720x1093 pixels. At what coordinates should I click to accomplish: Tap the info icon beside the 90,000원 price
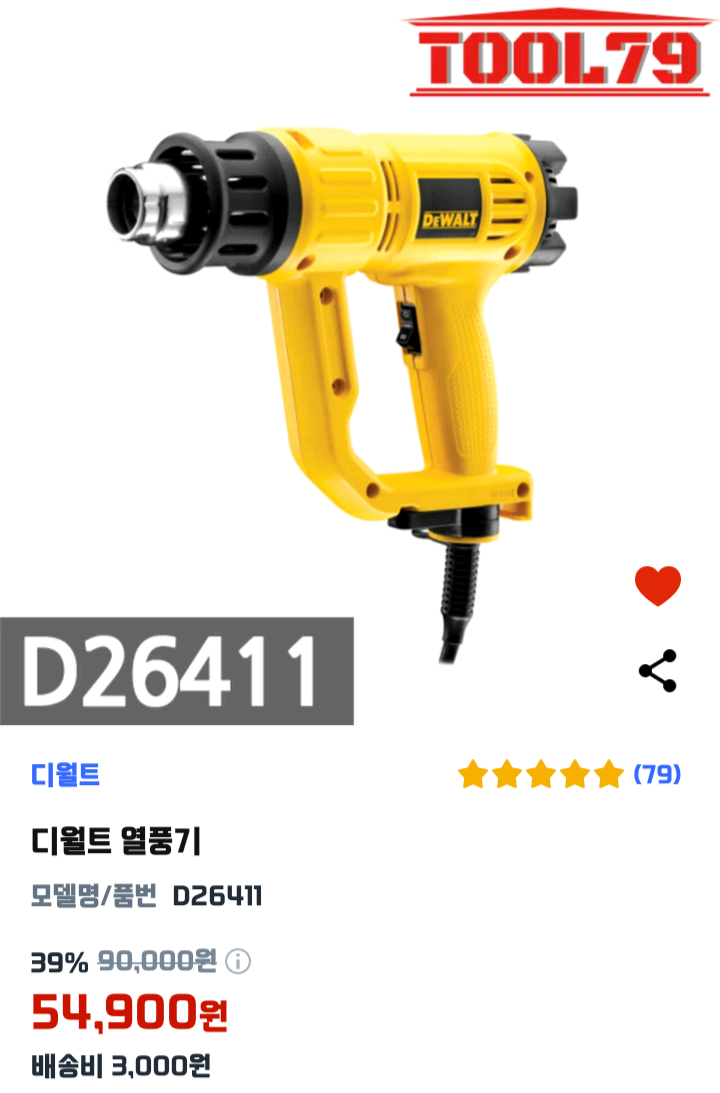coord(238,962)
